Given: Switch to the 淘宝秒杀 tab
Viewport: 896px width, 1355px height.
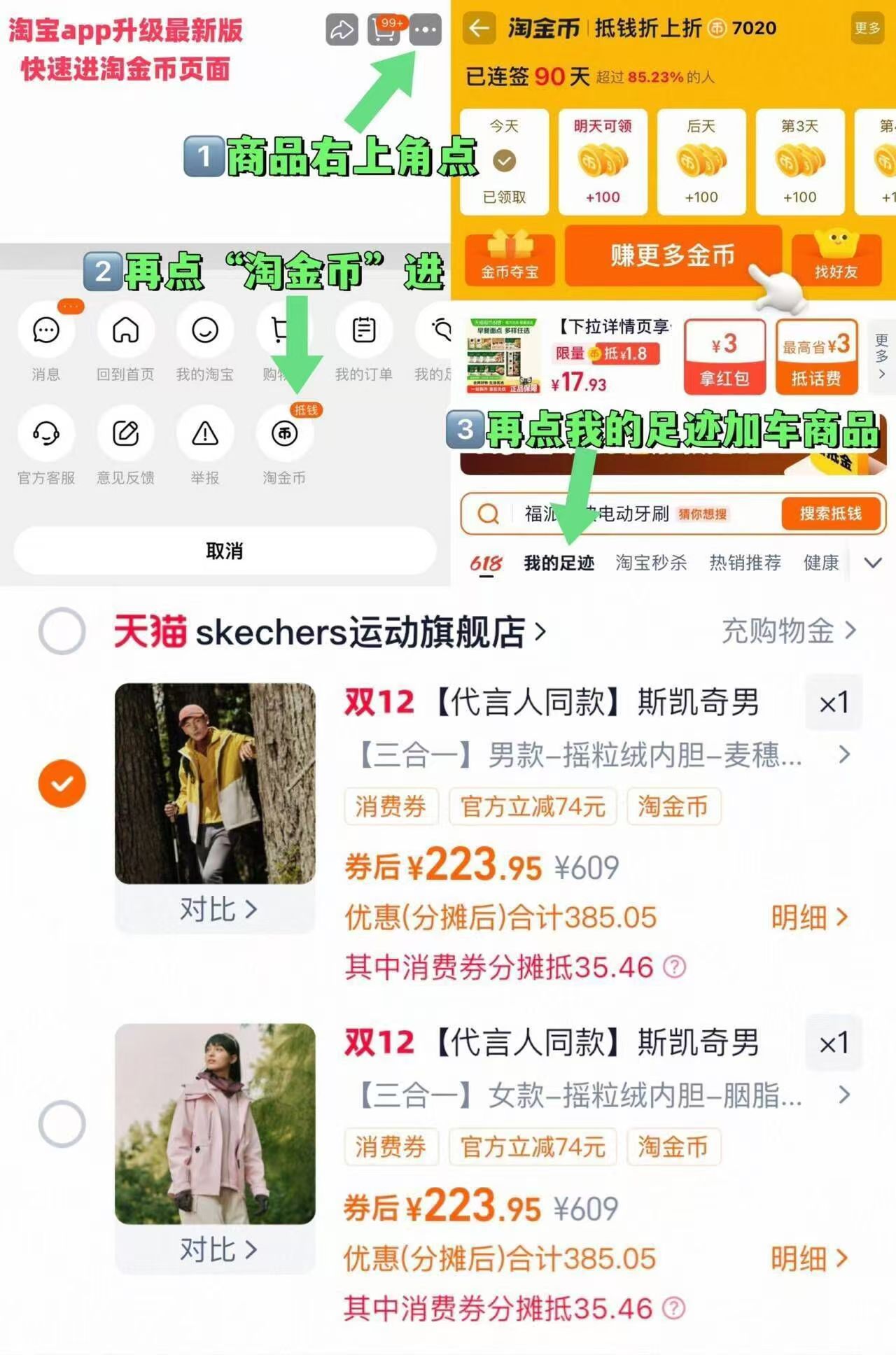Looking at the screenshot, I should tap(651, 562).
